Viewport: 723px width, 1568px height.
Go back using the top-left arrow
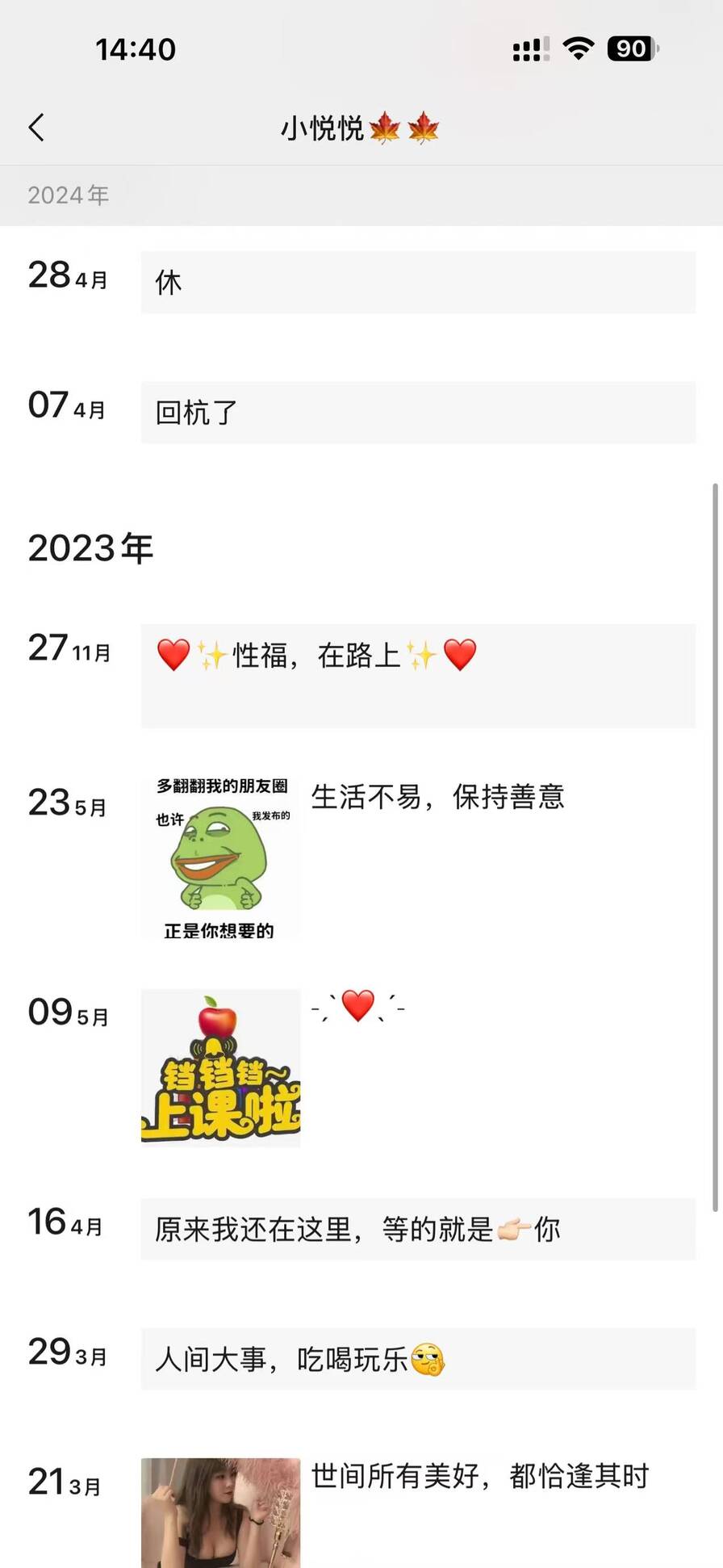36,128
